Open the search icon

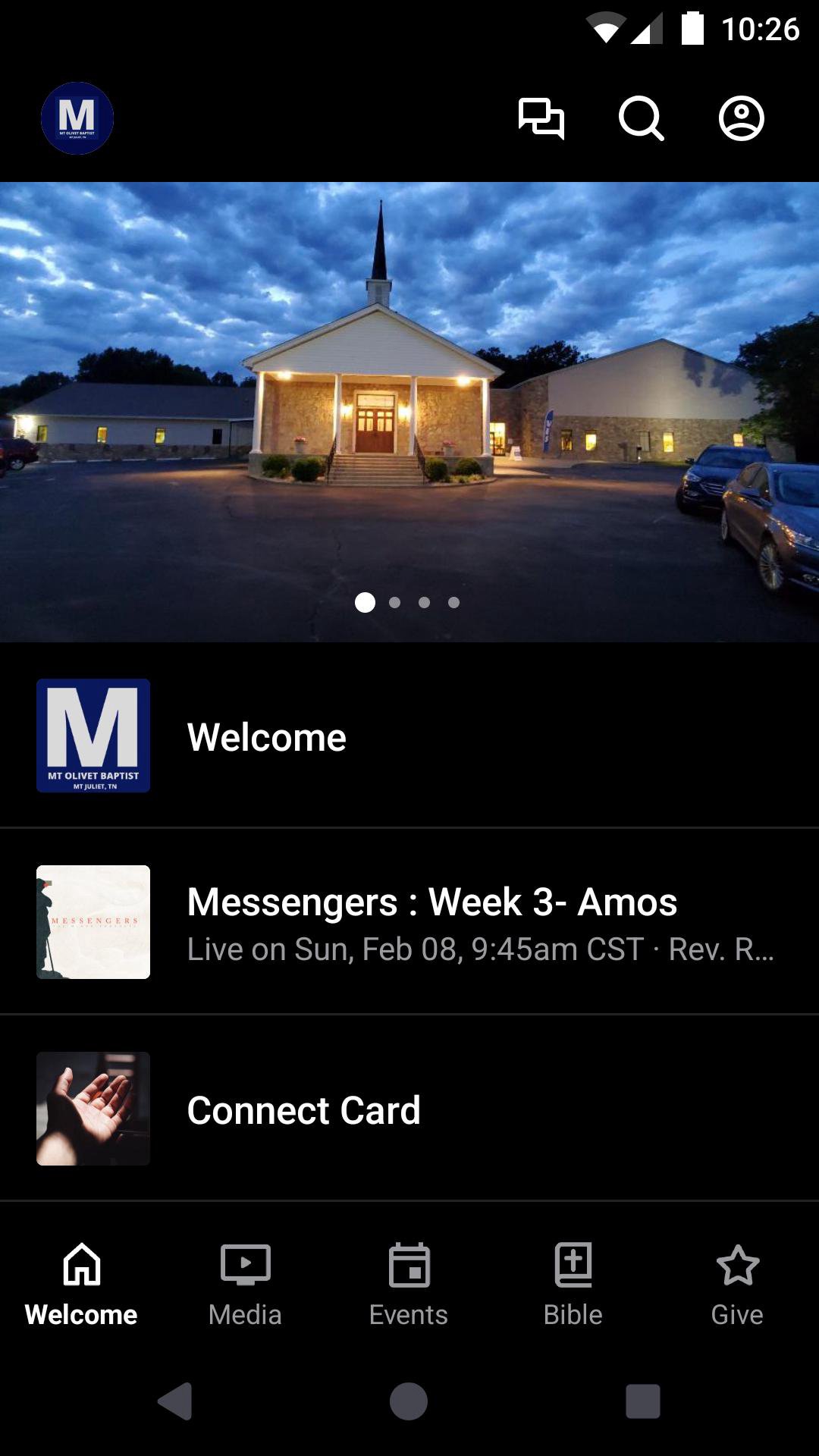642,118
